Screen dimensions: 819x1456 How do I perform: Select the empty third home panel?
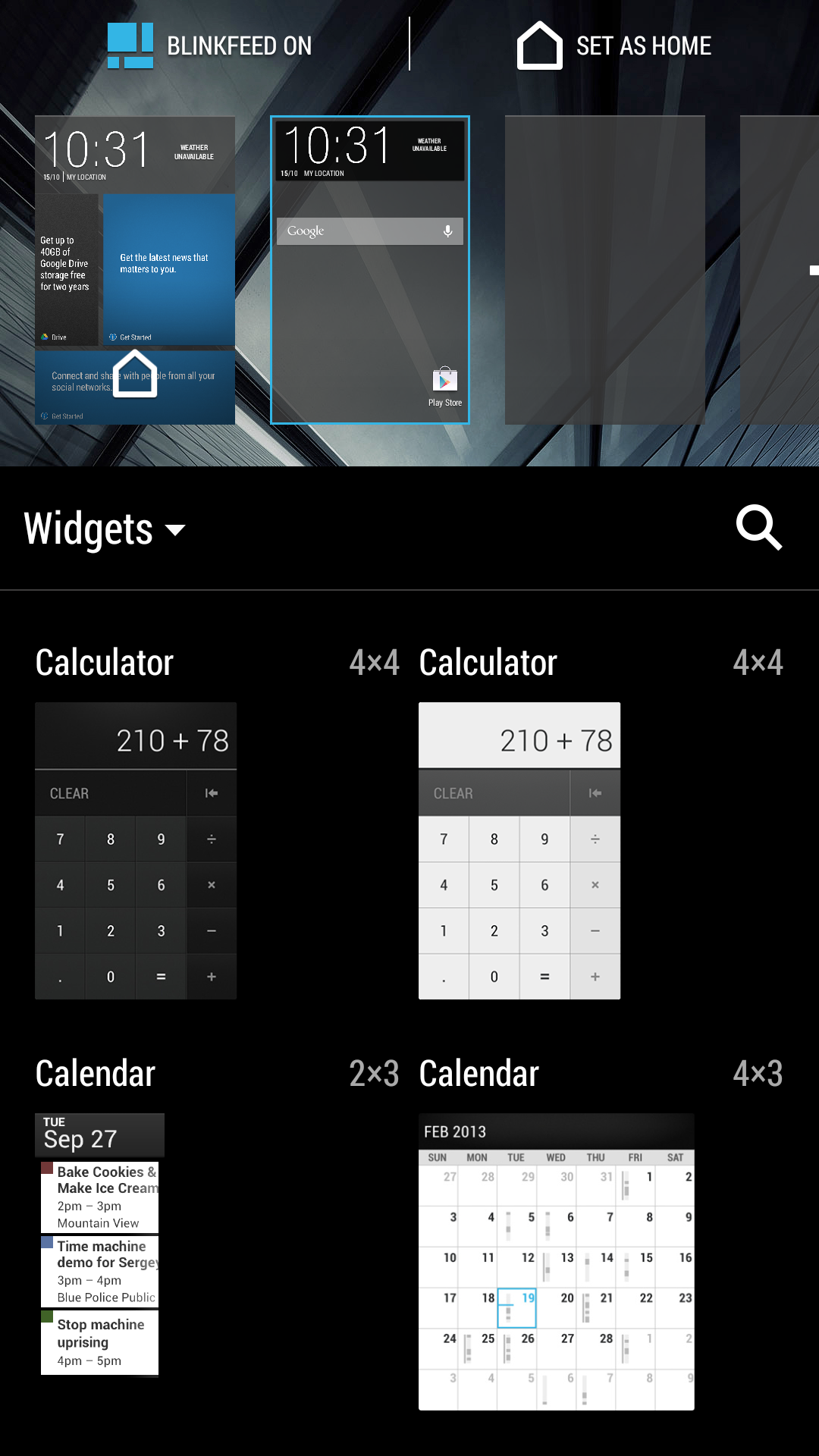pos(604,270)
